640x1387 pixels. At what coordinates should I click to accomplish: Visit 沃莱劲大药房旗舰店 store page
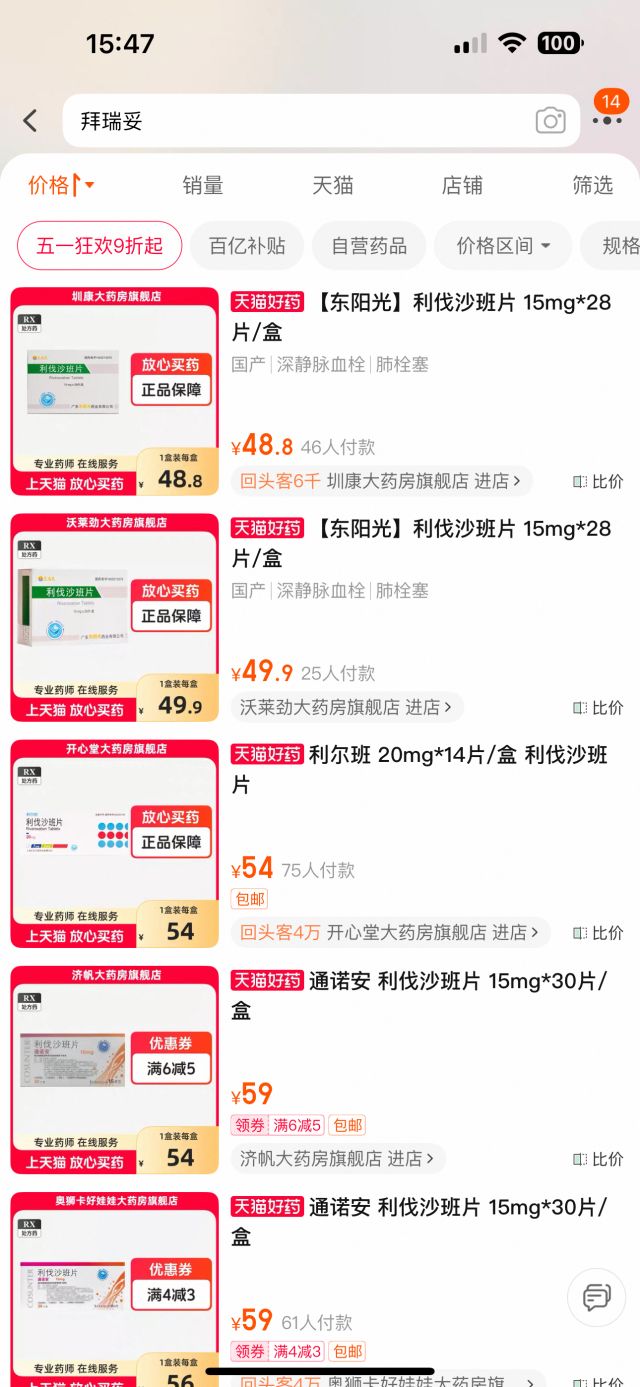346,707
